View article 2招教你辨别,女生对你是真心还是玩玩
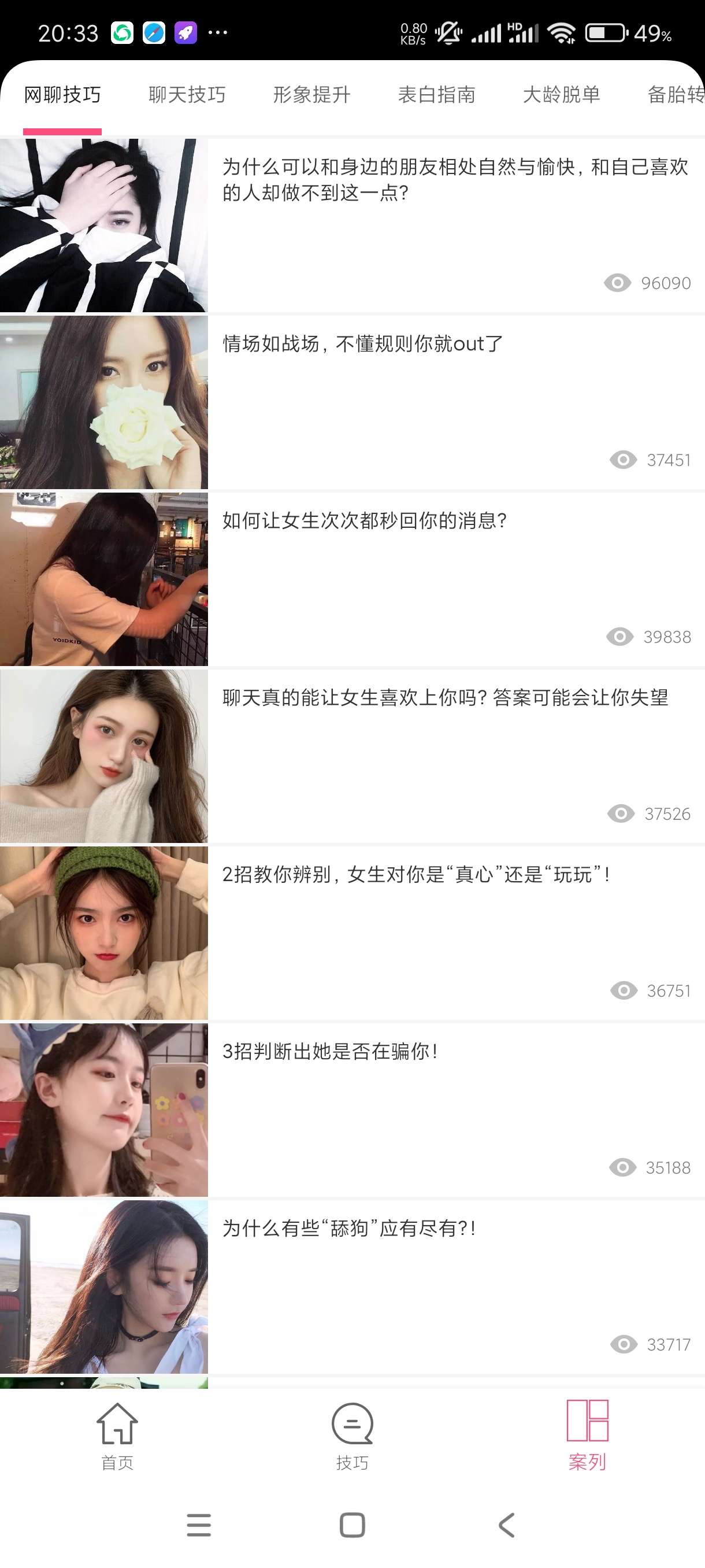Viewport: 705px width, 1568px height. coord(416,875)
